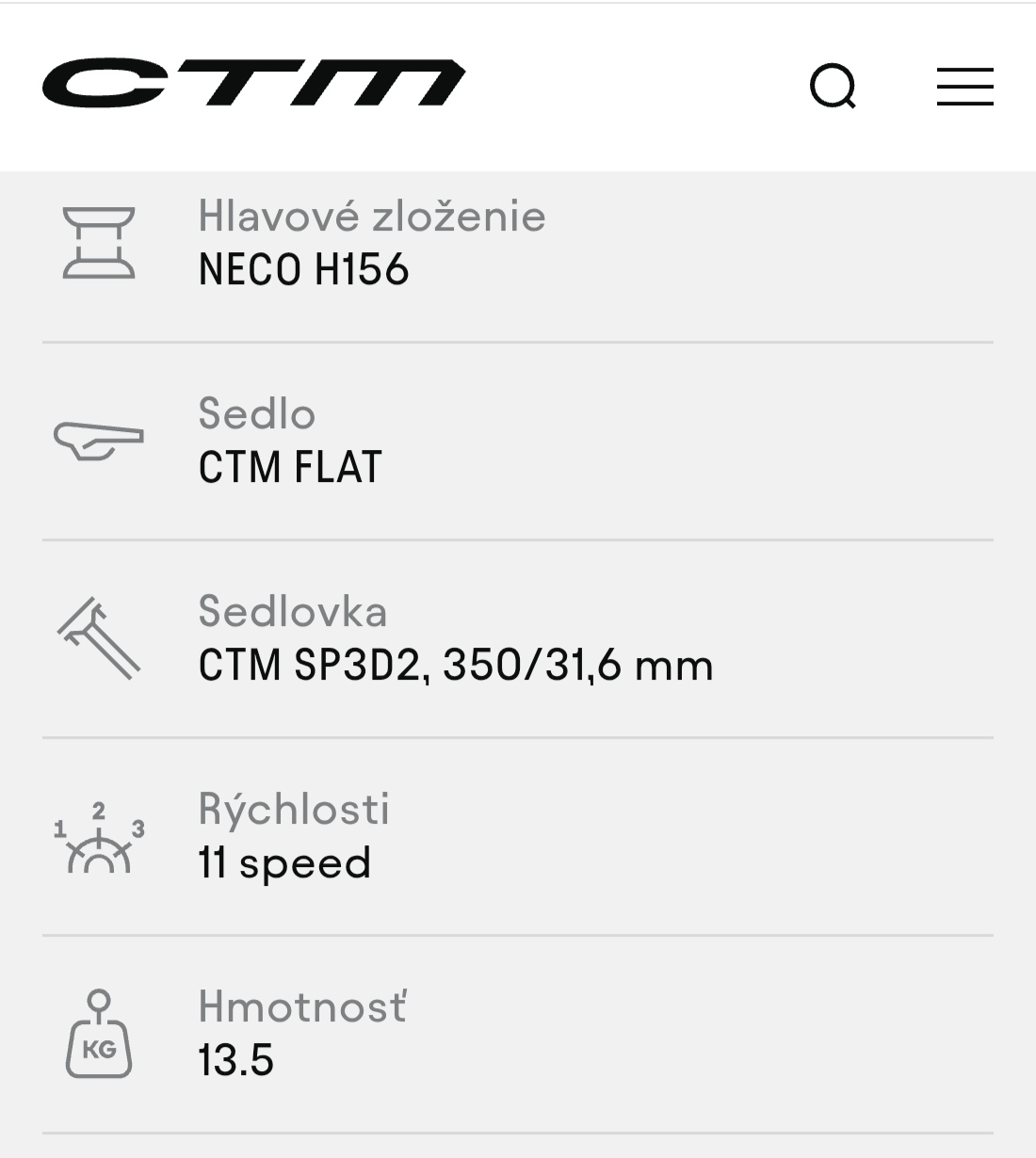Open the search icon
Image resolution: width=1036 pixels, height=1158 pixels.
click(834, 87)
